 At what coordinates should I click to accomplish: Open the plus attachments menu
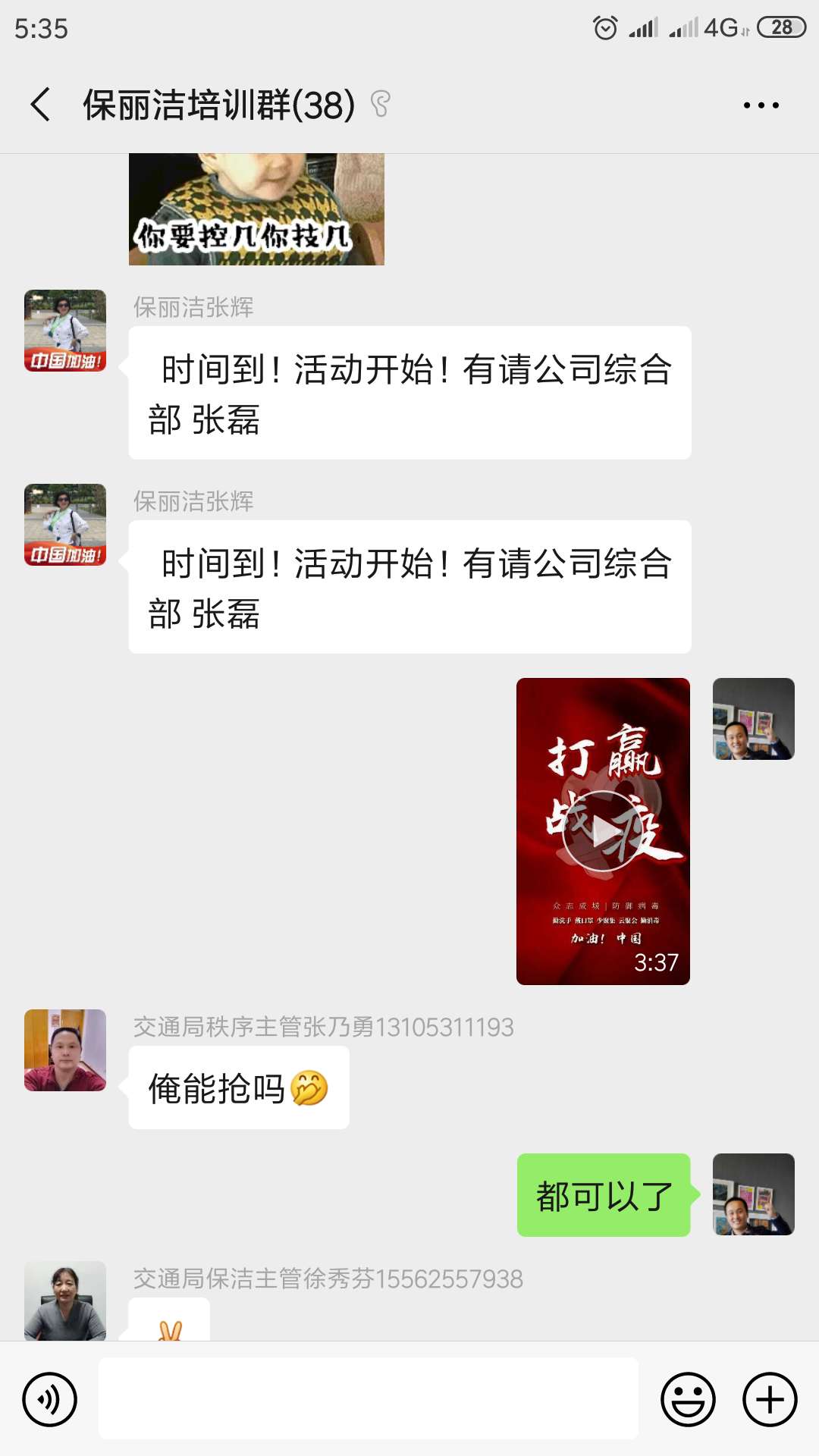770,1399
